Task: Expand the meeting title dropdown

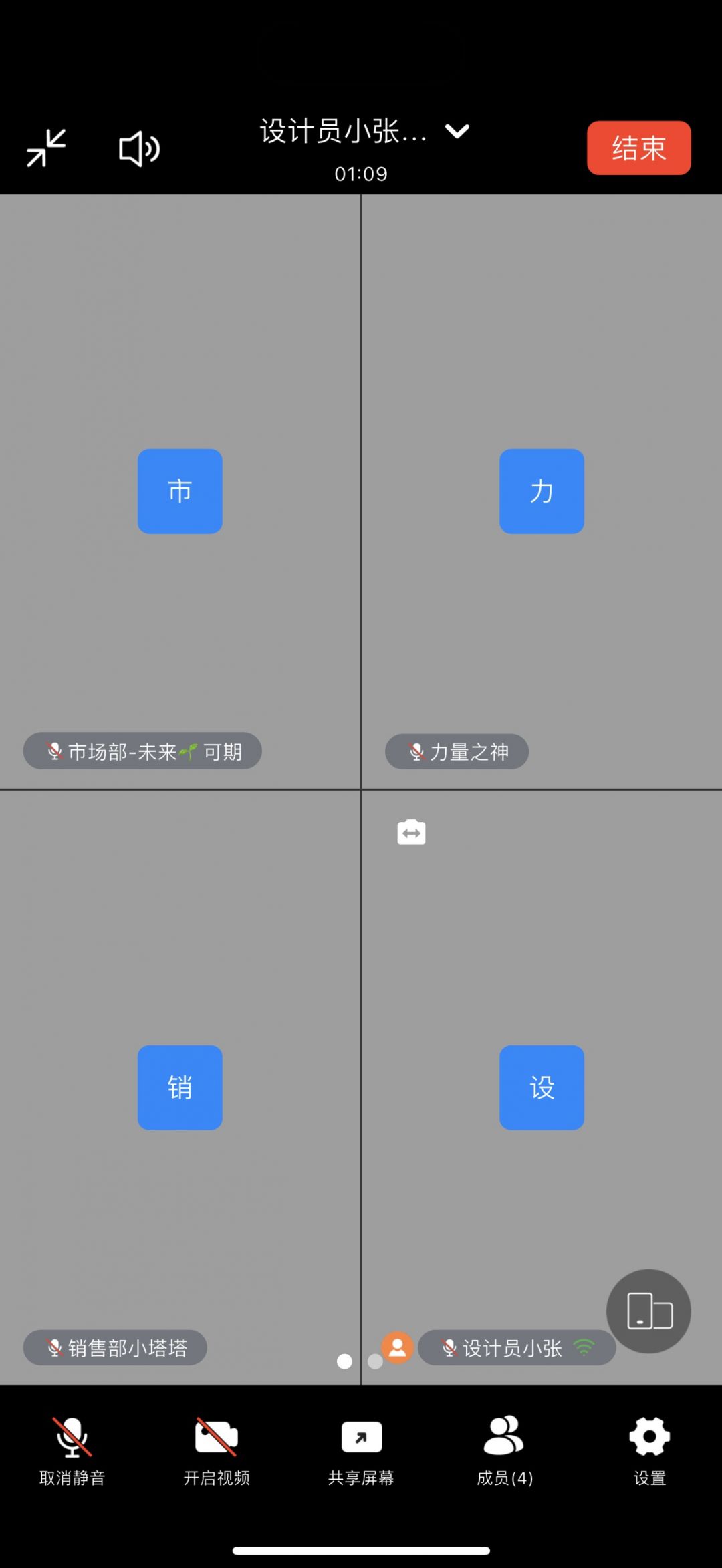Action: (x=457, y=131)
